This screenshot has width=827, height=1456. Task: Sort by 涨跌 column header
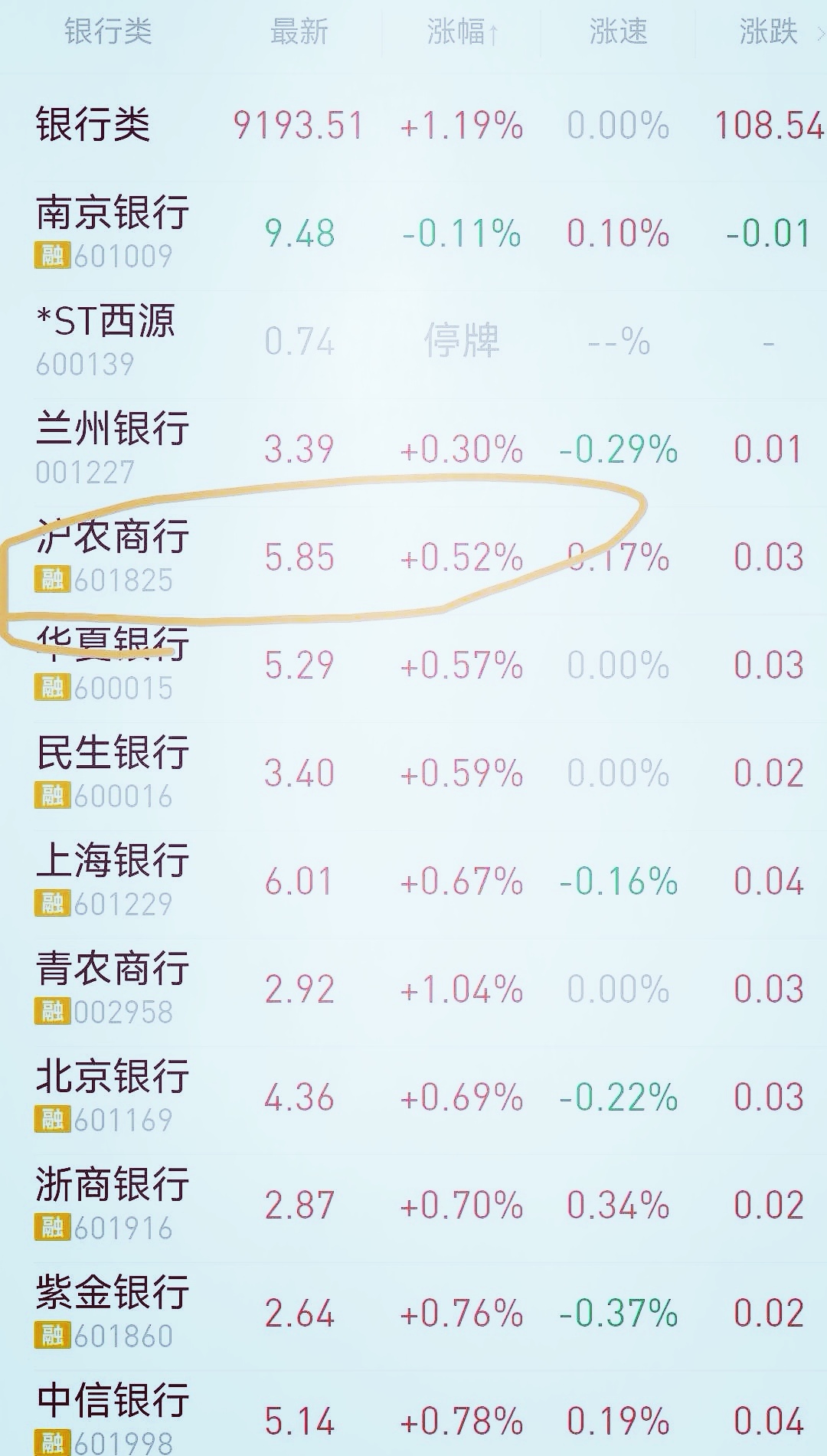(768, 32)
